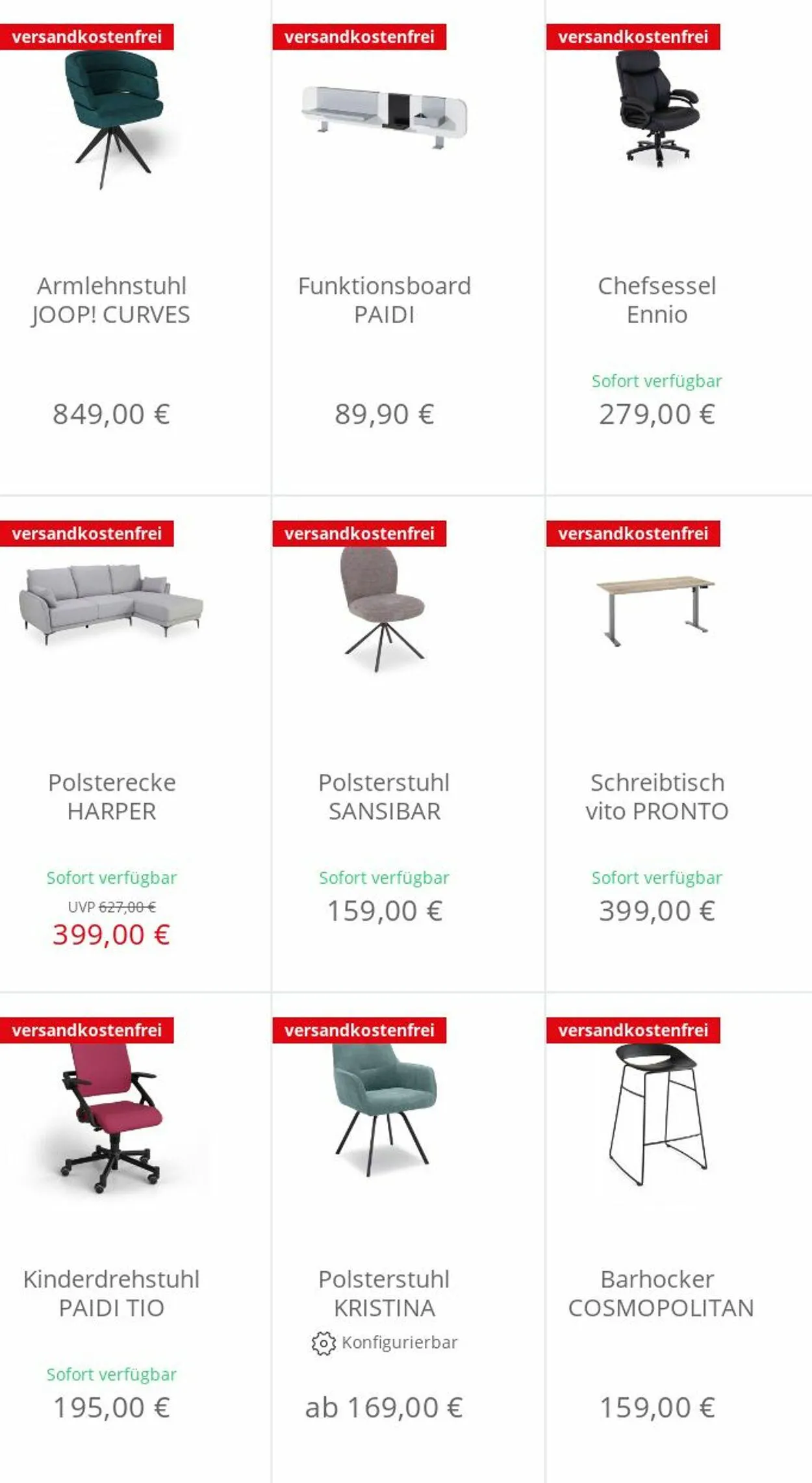Open the Armlehnstuhl JOOP! CURVES product
This screenshot has width=812, height=1483.
tap(111, 300)
